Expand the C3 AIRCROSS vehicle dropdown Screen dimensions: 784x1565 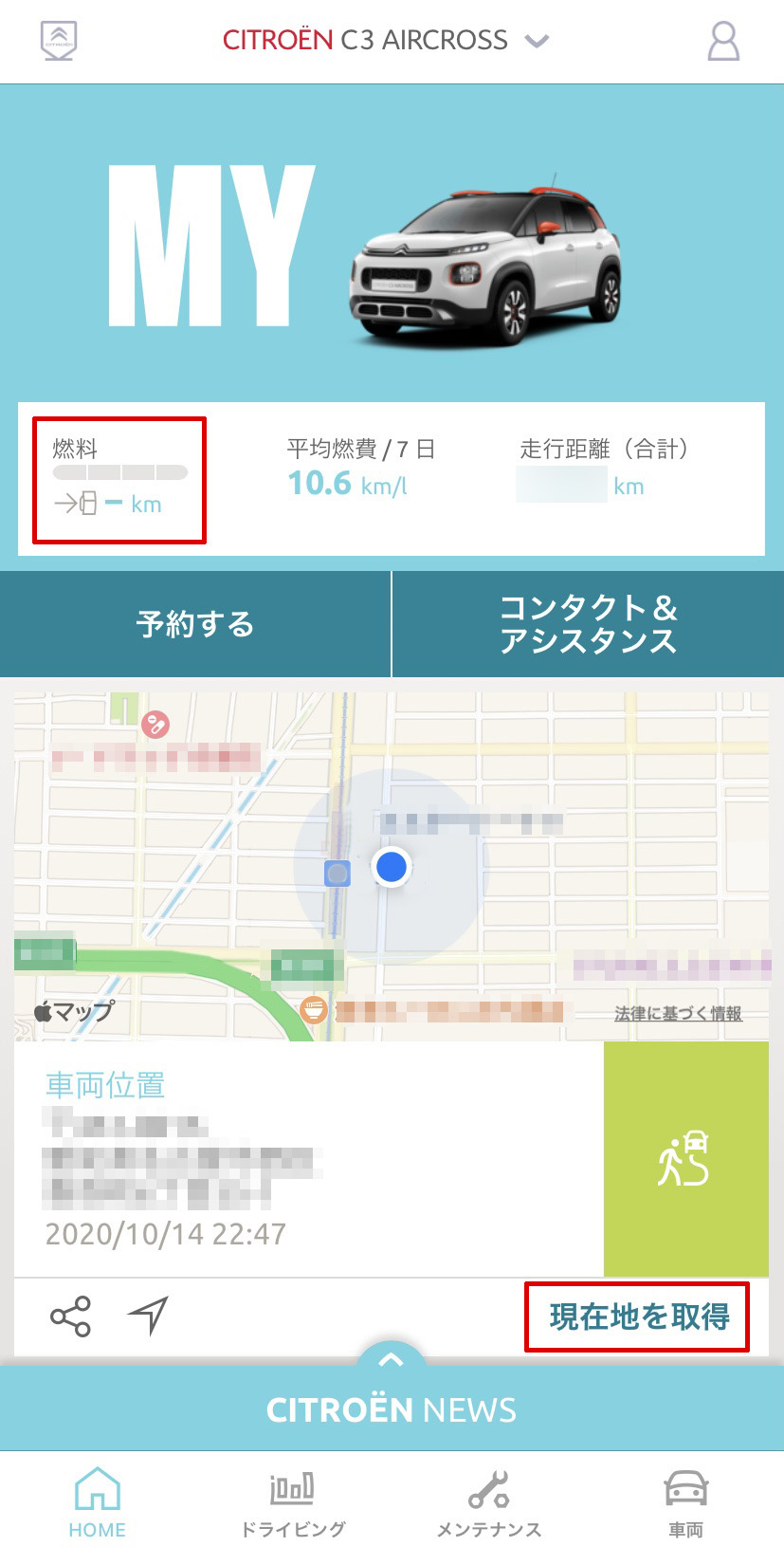click(x=537, y=41)
